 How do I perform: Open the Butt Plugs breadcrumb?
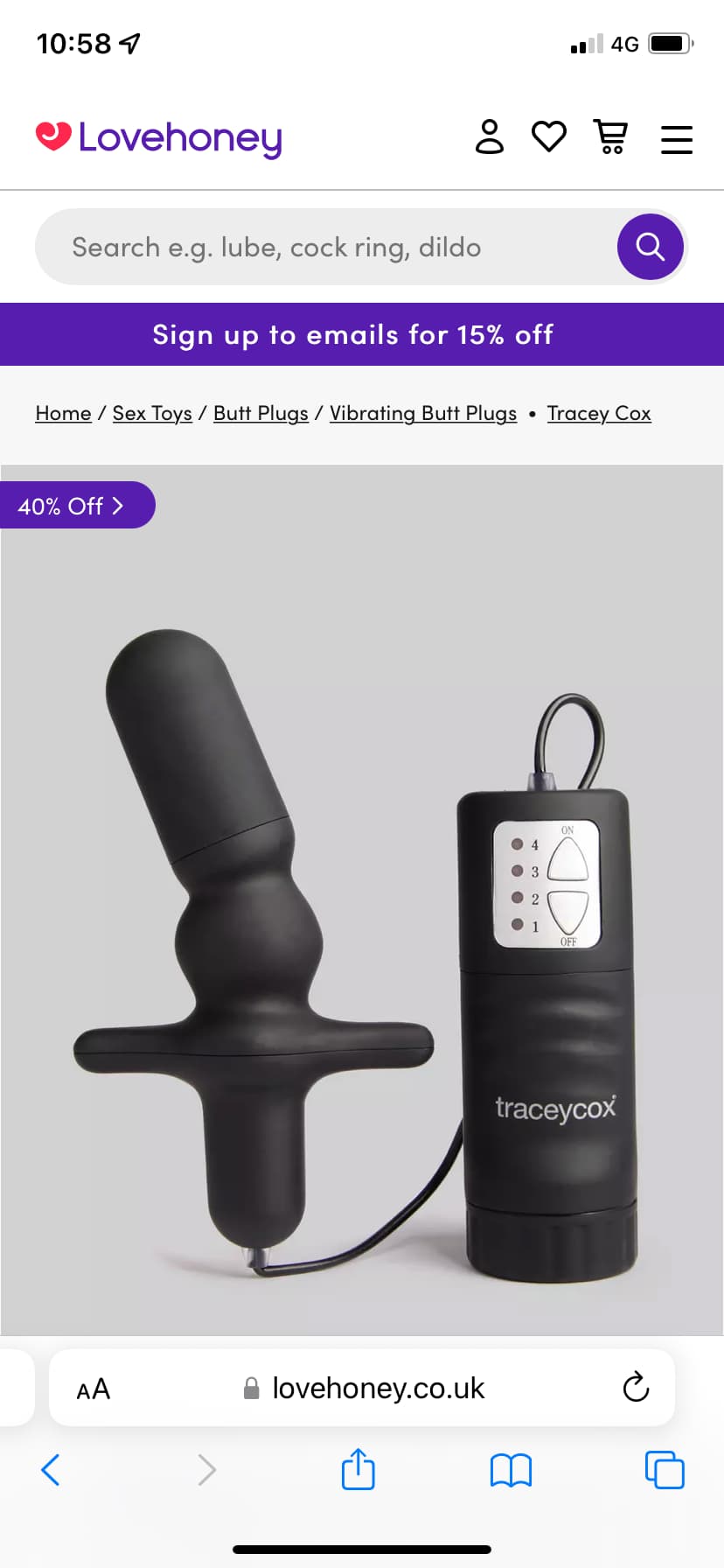[x=261, y=413]
